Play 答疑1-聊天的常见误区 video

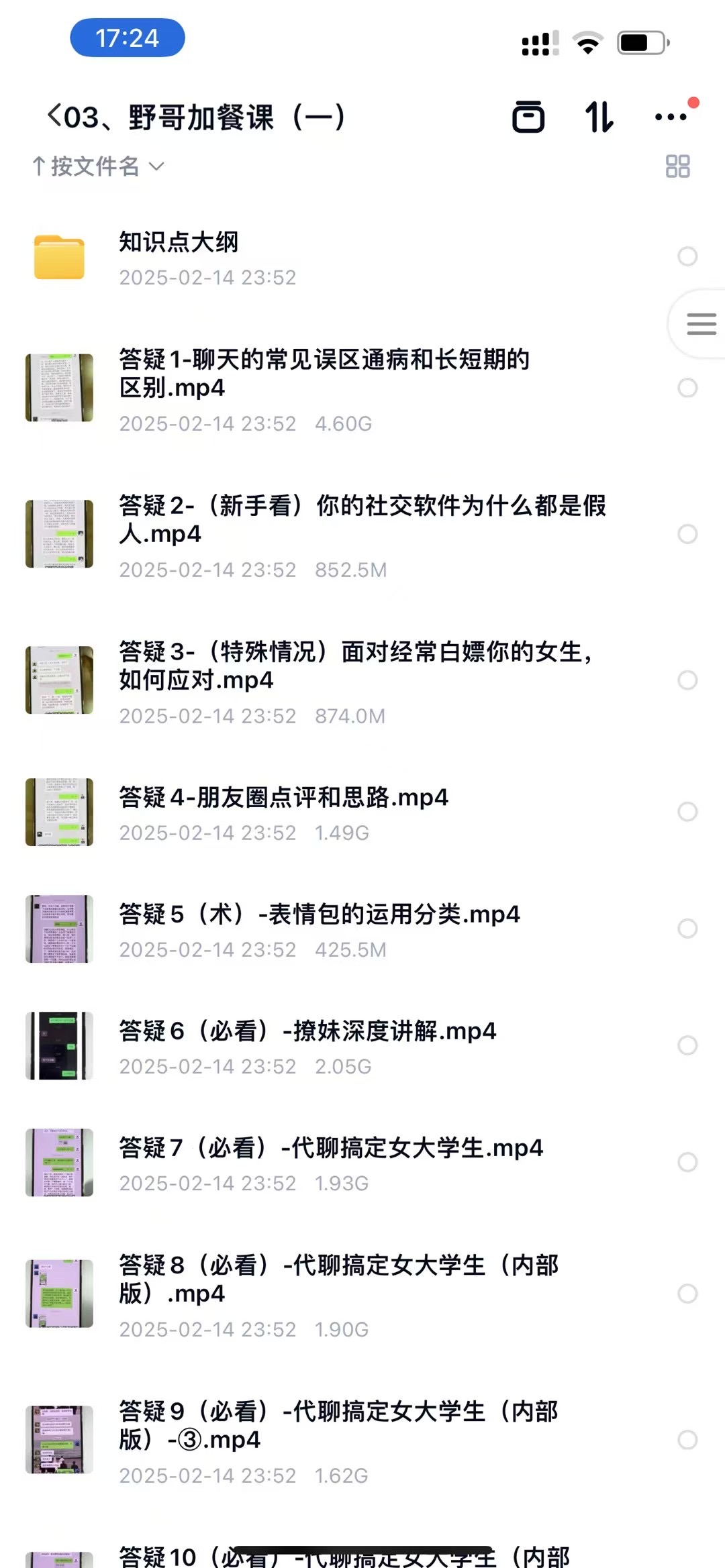point(324,388)
